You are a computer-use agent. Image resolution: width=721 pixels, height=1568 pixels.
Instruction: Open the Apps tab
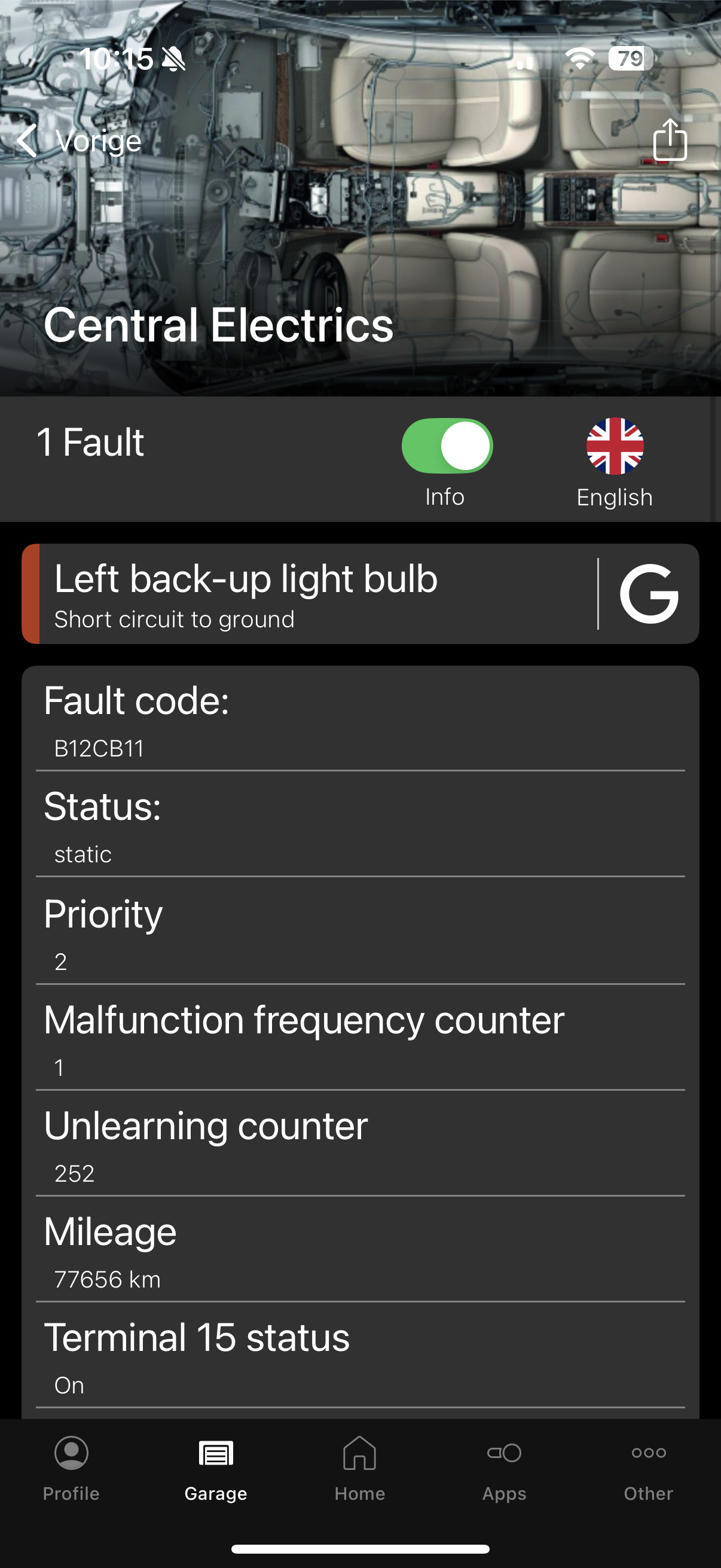click(x=505, y=1469)
